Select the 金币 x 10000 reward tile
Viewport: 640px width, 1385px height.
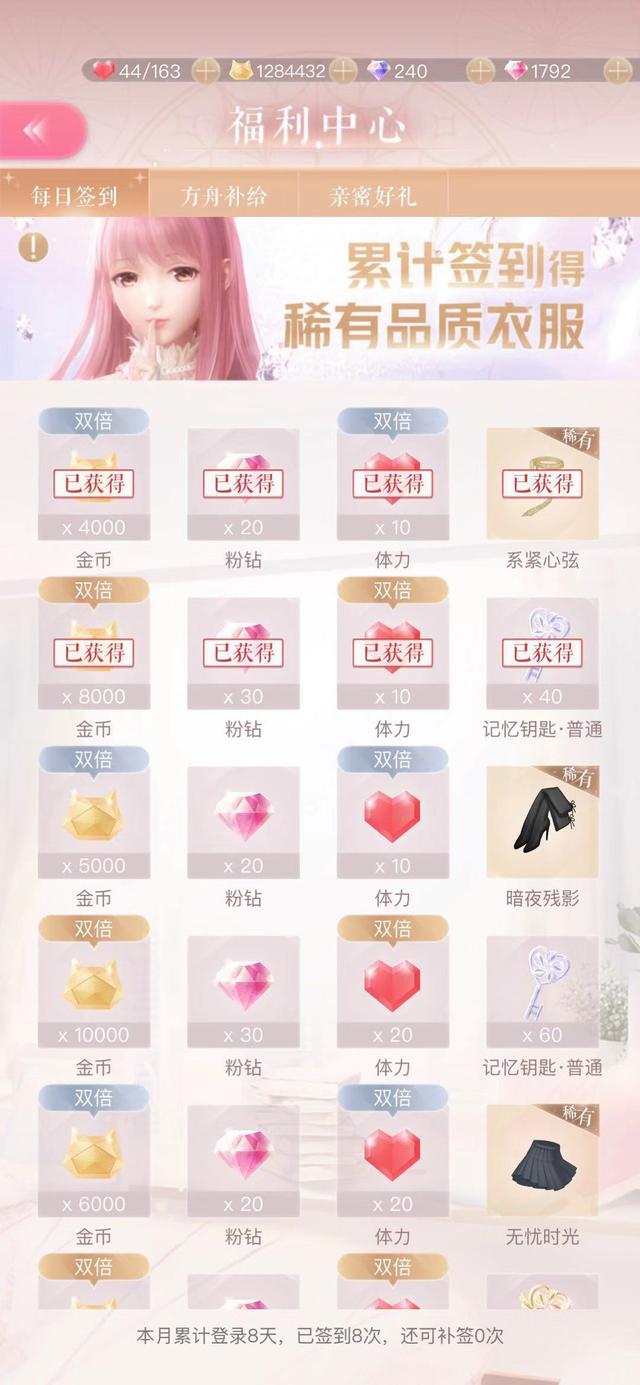coord(94,991)
